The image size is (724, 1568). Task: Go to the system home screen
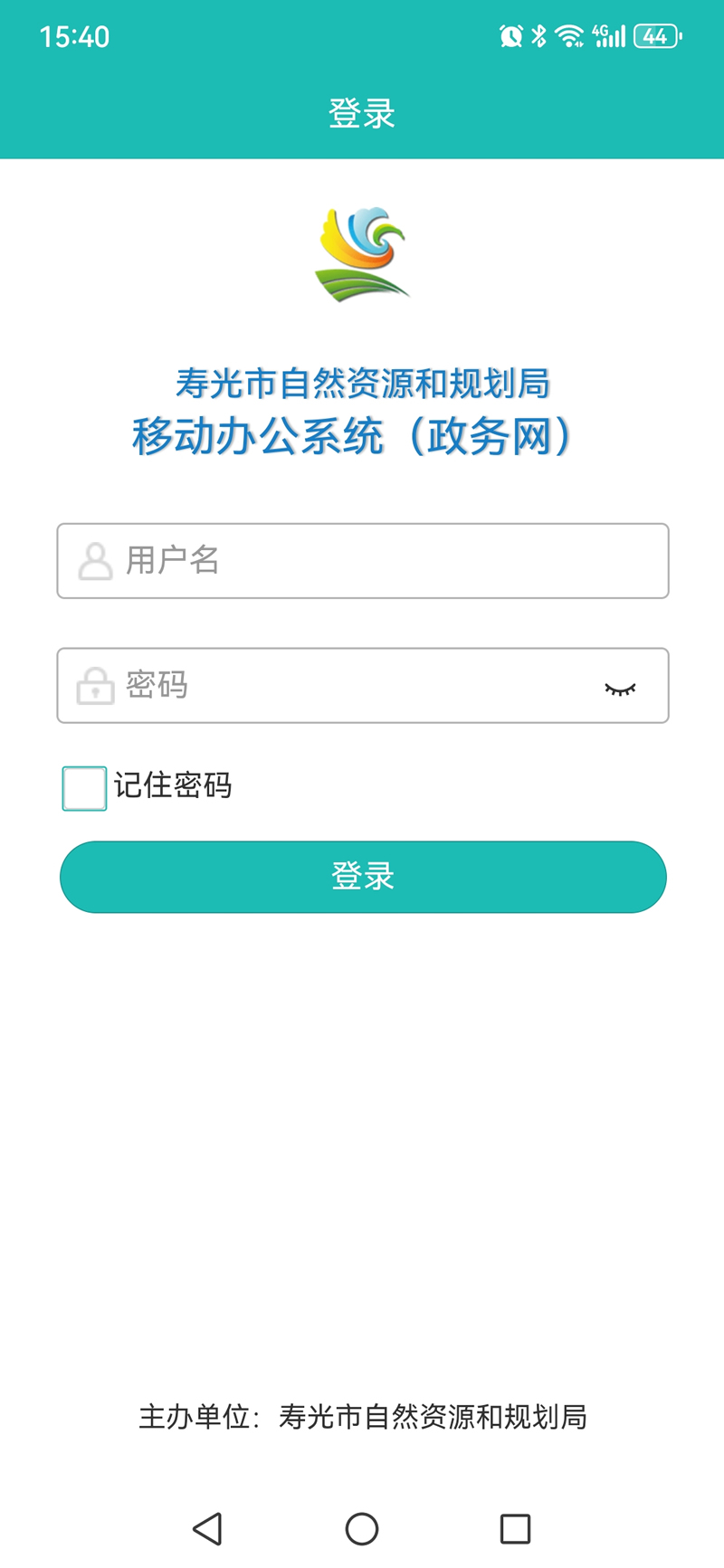click(362, 1528)
